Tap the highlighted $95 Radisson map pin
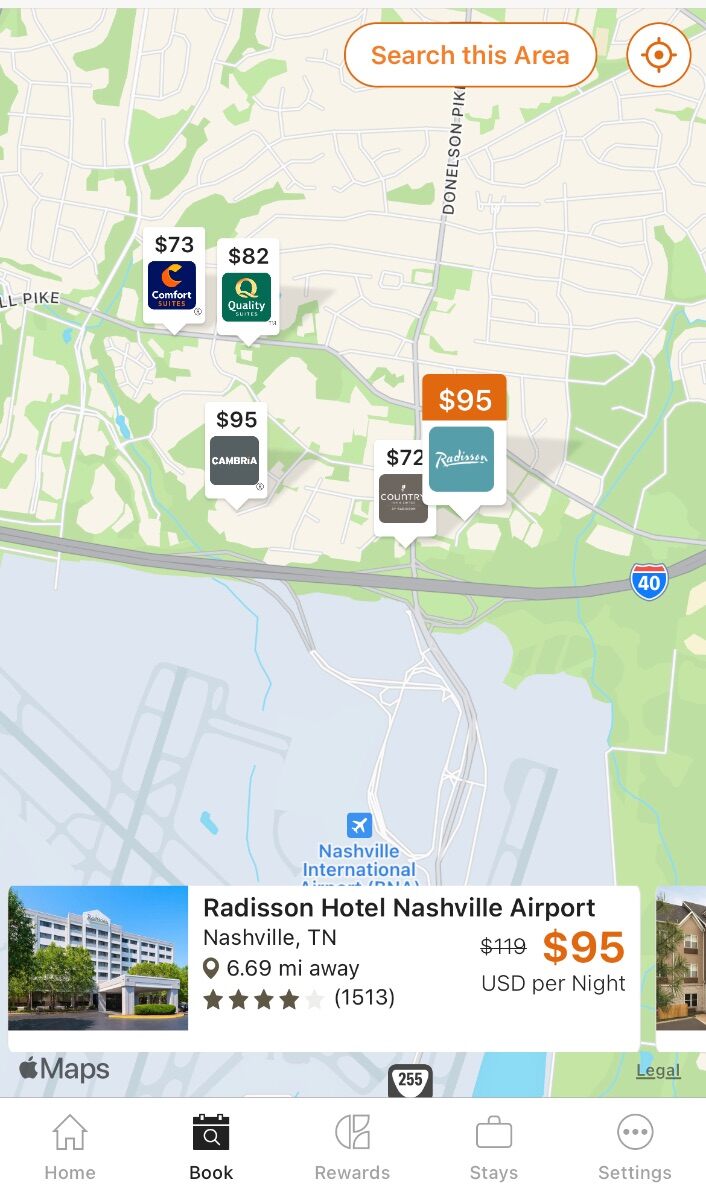 464,446
